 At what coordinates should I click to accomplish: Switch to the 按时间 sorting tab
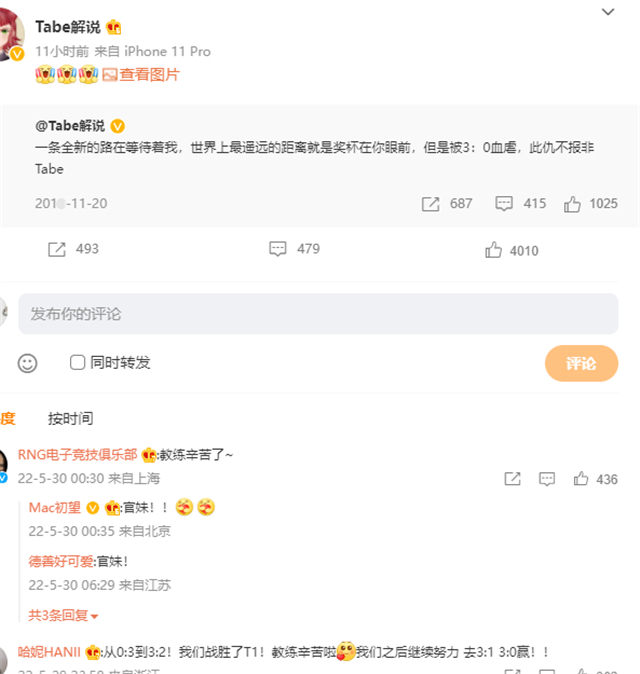tap(70, 418)
